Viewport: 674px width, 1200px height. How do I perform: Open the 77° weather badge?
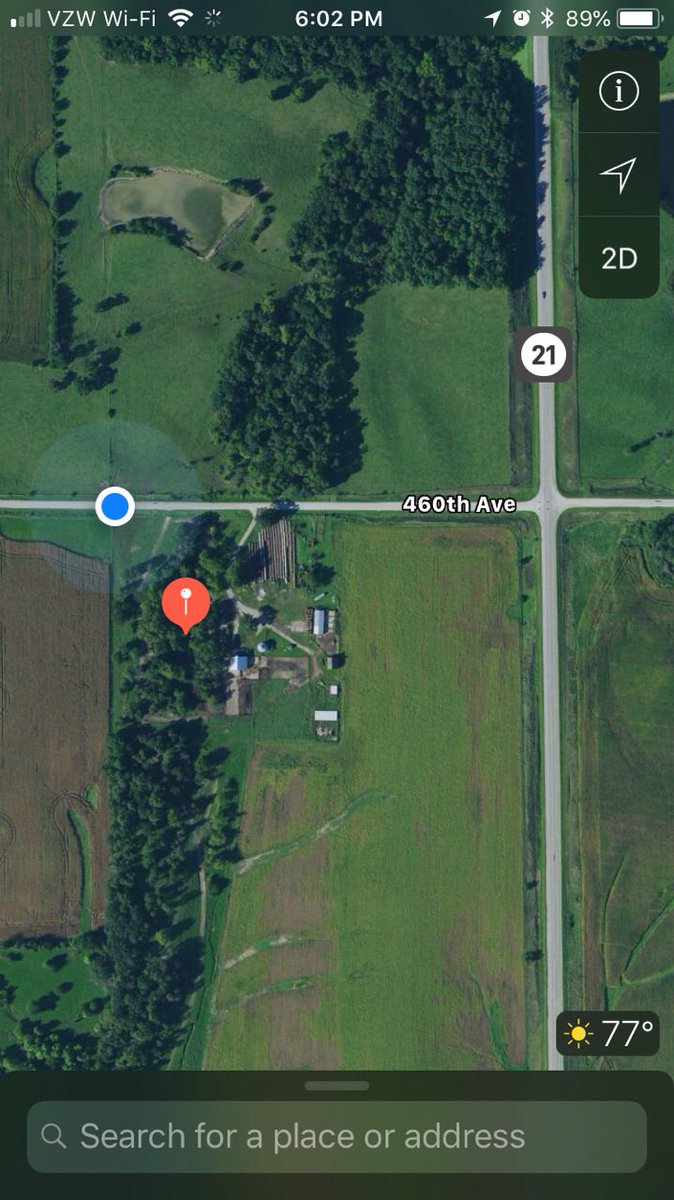click(x=610, y=1034)
